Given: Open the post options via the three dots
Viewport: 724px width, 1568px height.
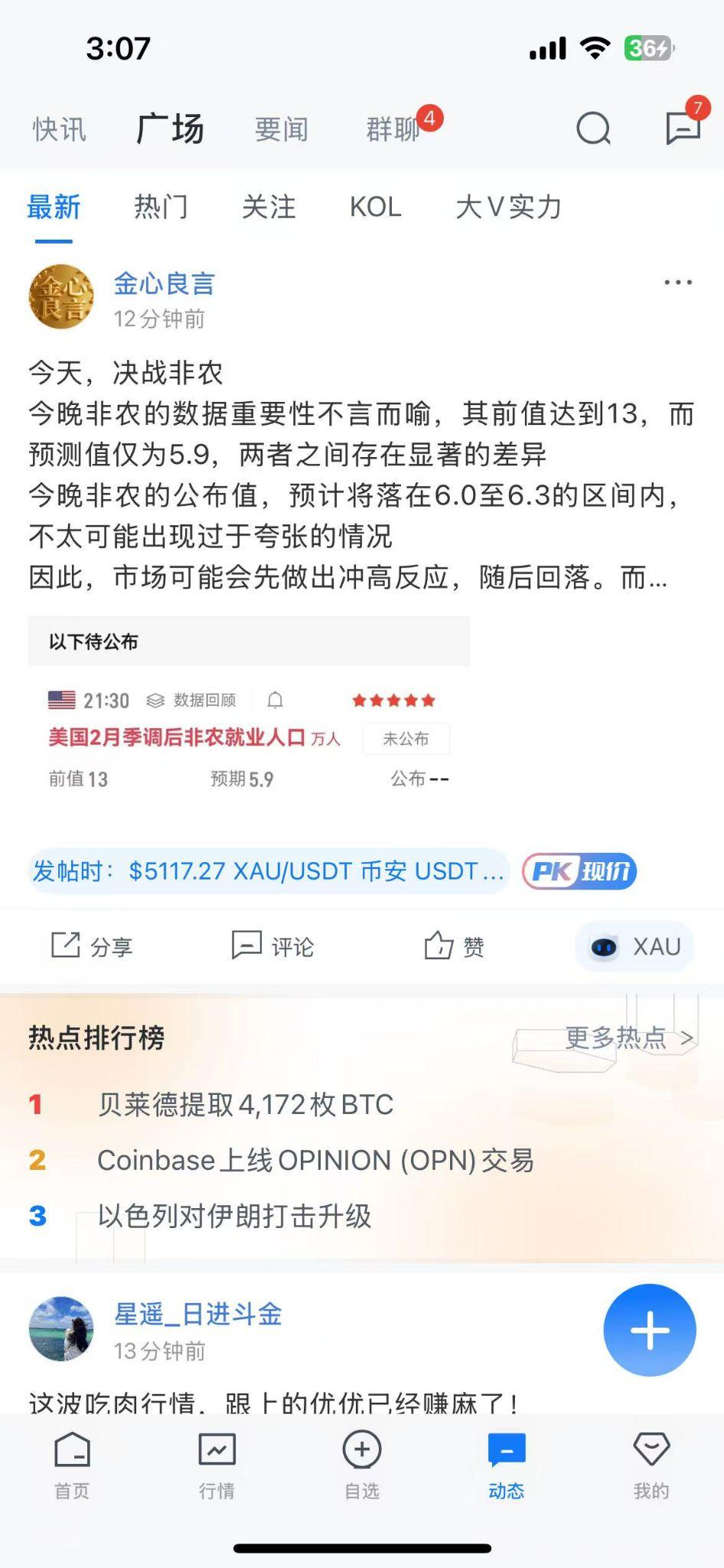Looking at the screenshot, I should pyautogui.click(x=678, y=282).
